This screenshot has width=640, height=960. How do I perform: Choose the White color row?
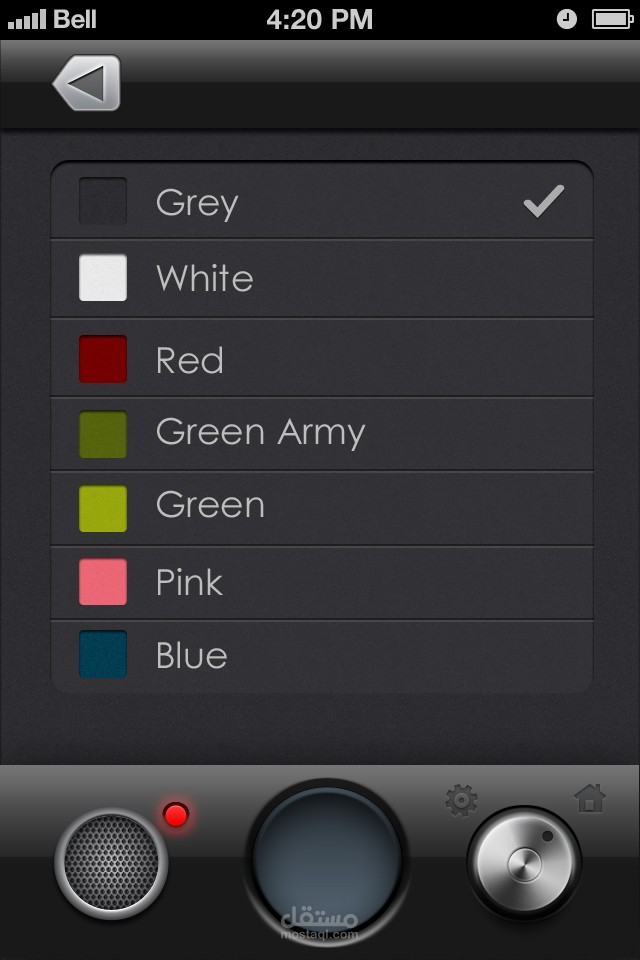click(322, 279)
